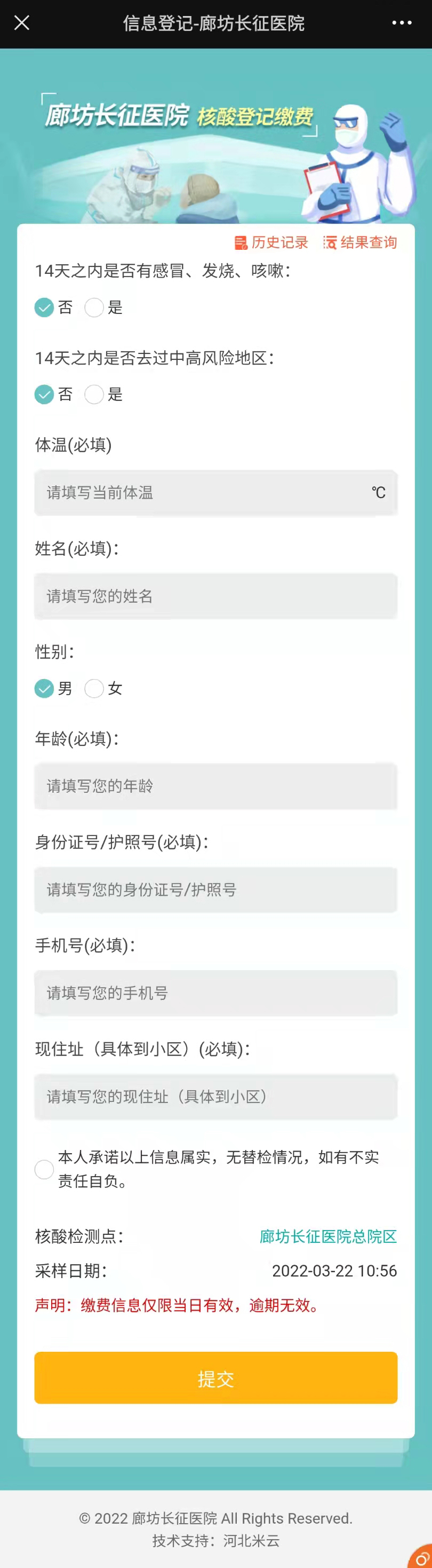Focus the 体温 temperature field
This screenshot has height=1568, width=432.
click(201, 492)
